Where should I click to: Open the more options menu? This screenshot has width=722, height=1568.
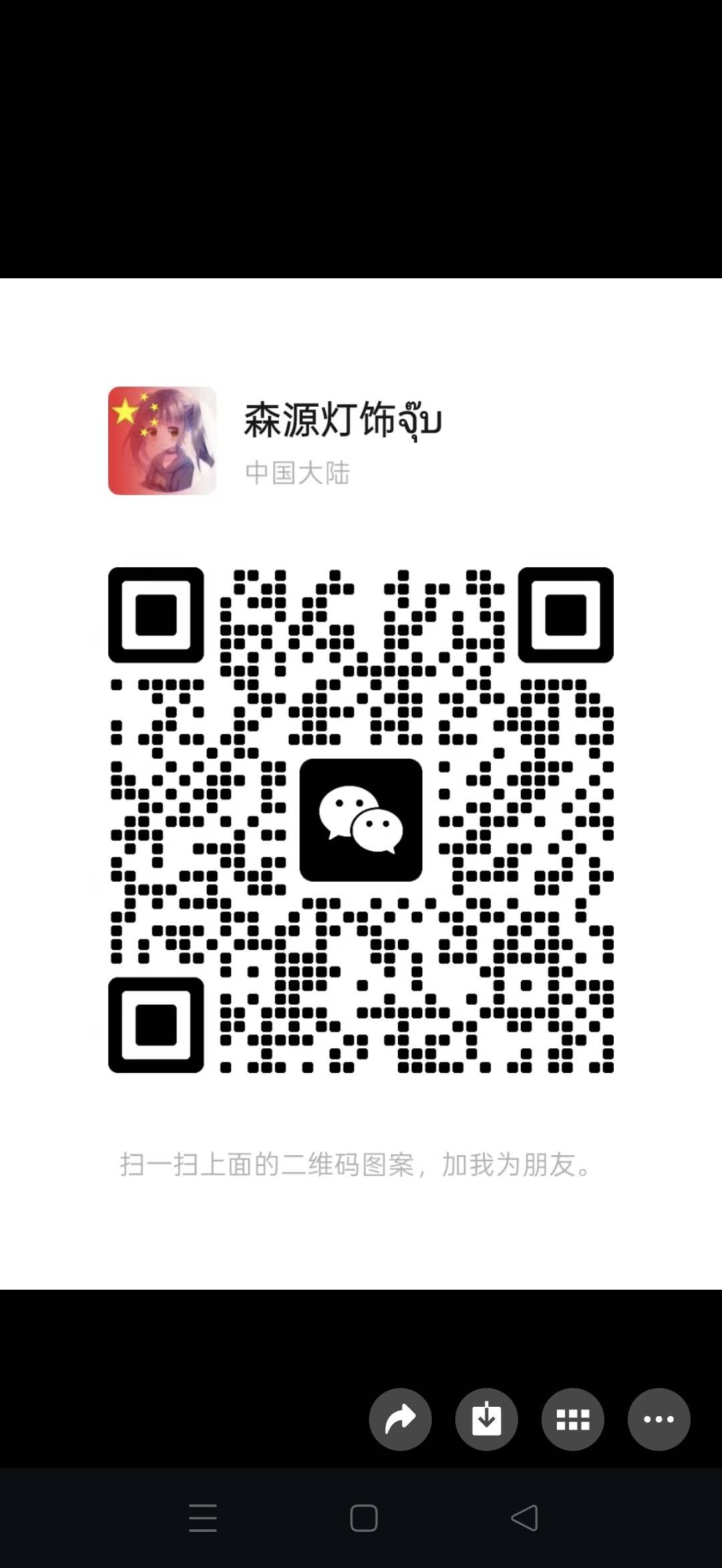click(658, 1419)
